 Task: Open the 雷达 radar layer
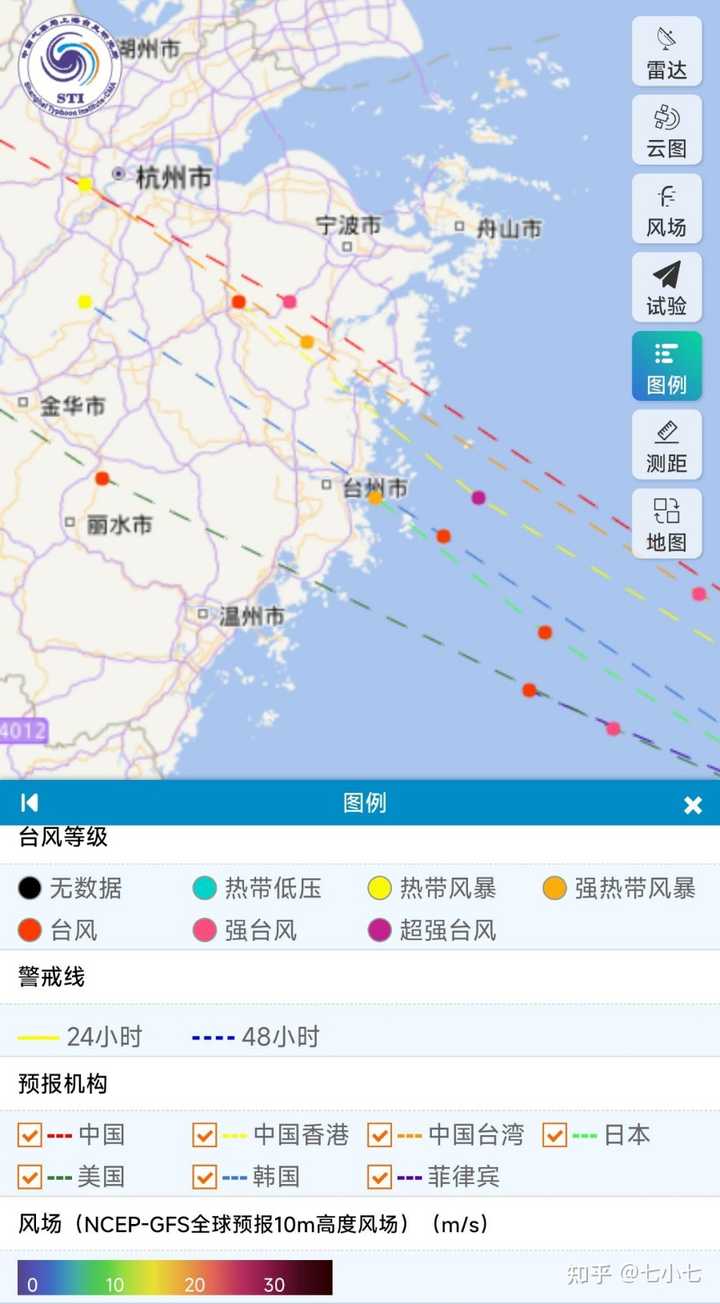[666, 52]
